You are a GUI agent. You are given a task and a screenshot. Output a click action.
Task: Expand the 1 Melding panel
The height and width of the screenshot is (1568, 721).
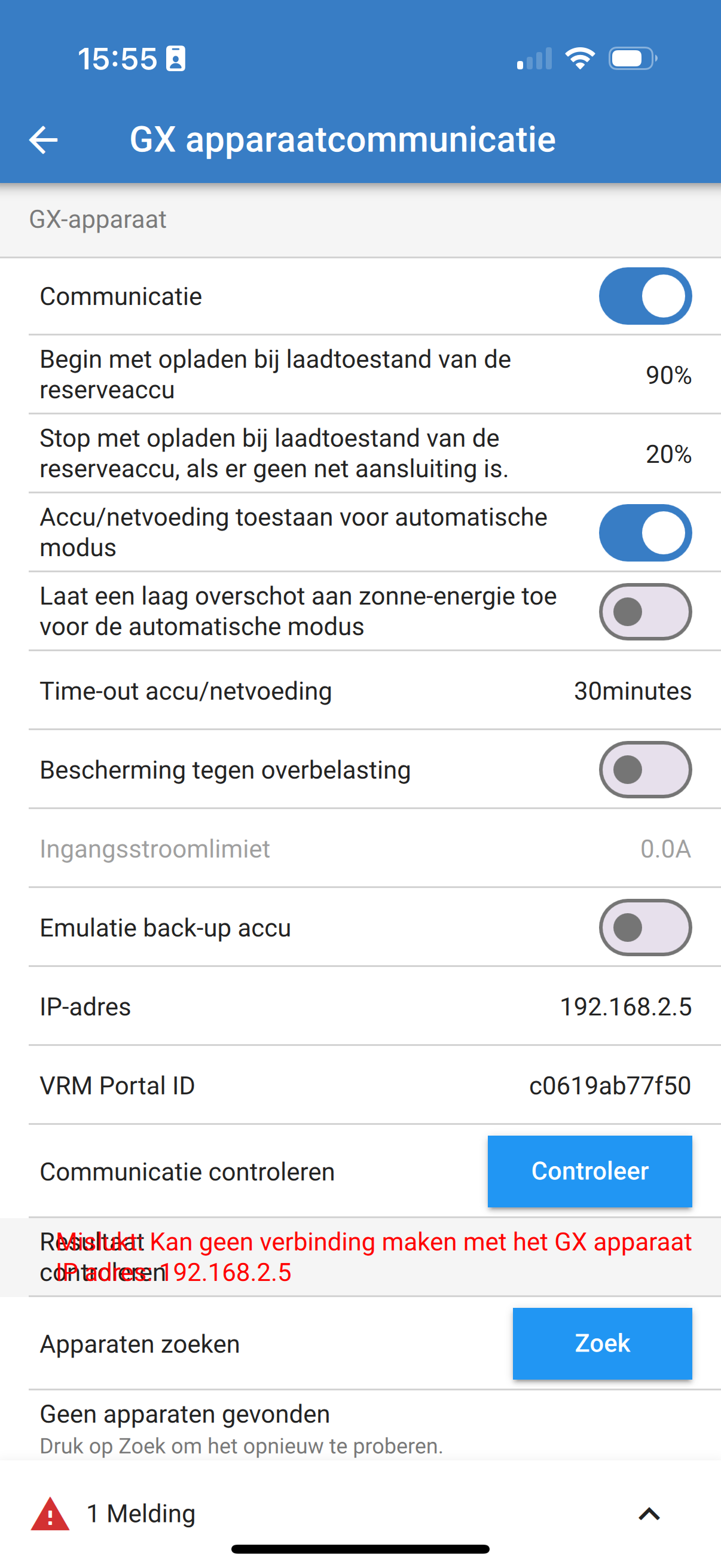[649, 1514]
